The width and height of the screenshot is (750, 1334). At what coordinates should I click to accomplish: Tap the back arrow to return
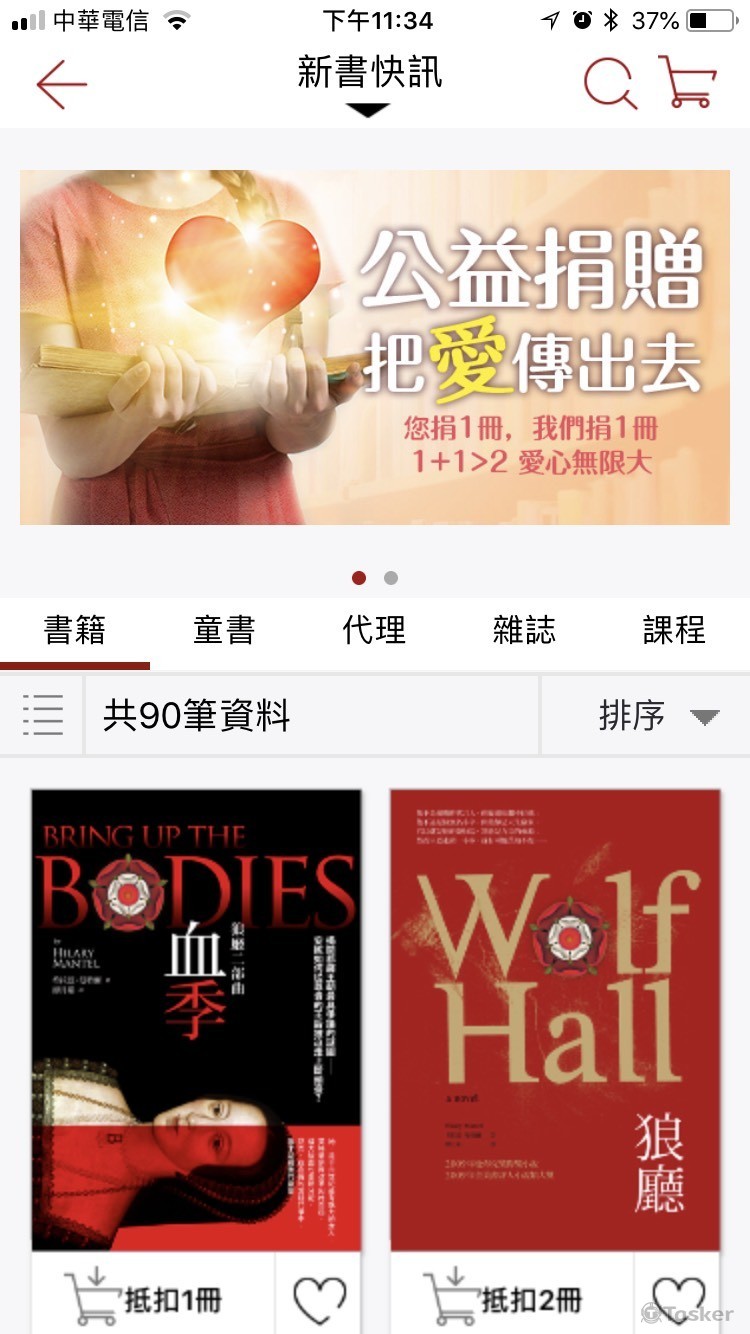60,83
